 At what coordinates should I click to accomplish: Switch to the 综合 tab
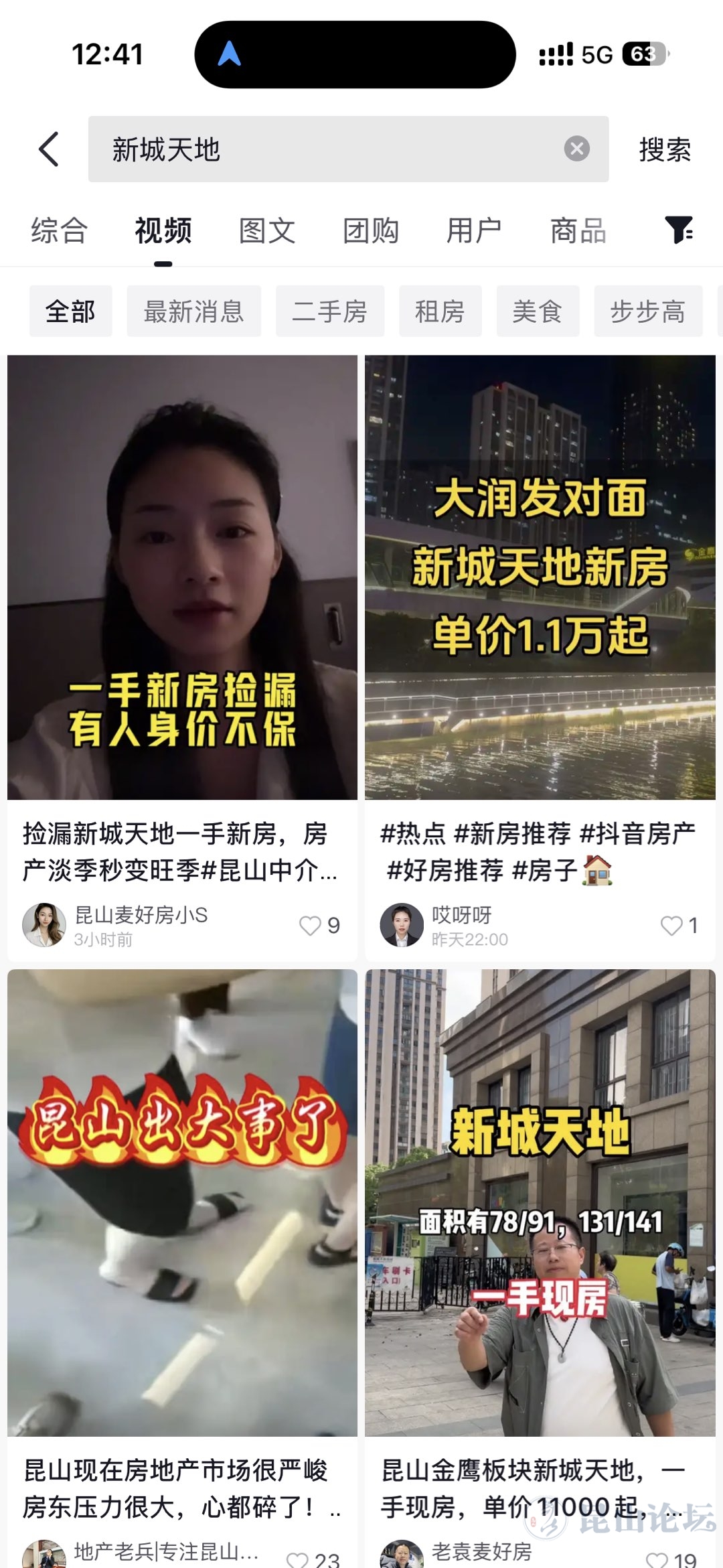[x=59, y=231]
